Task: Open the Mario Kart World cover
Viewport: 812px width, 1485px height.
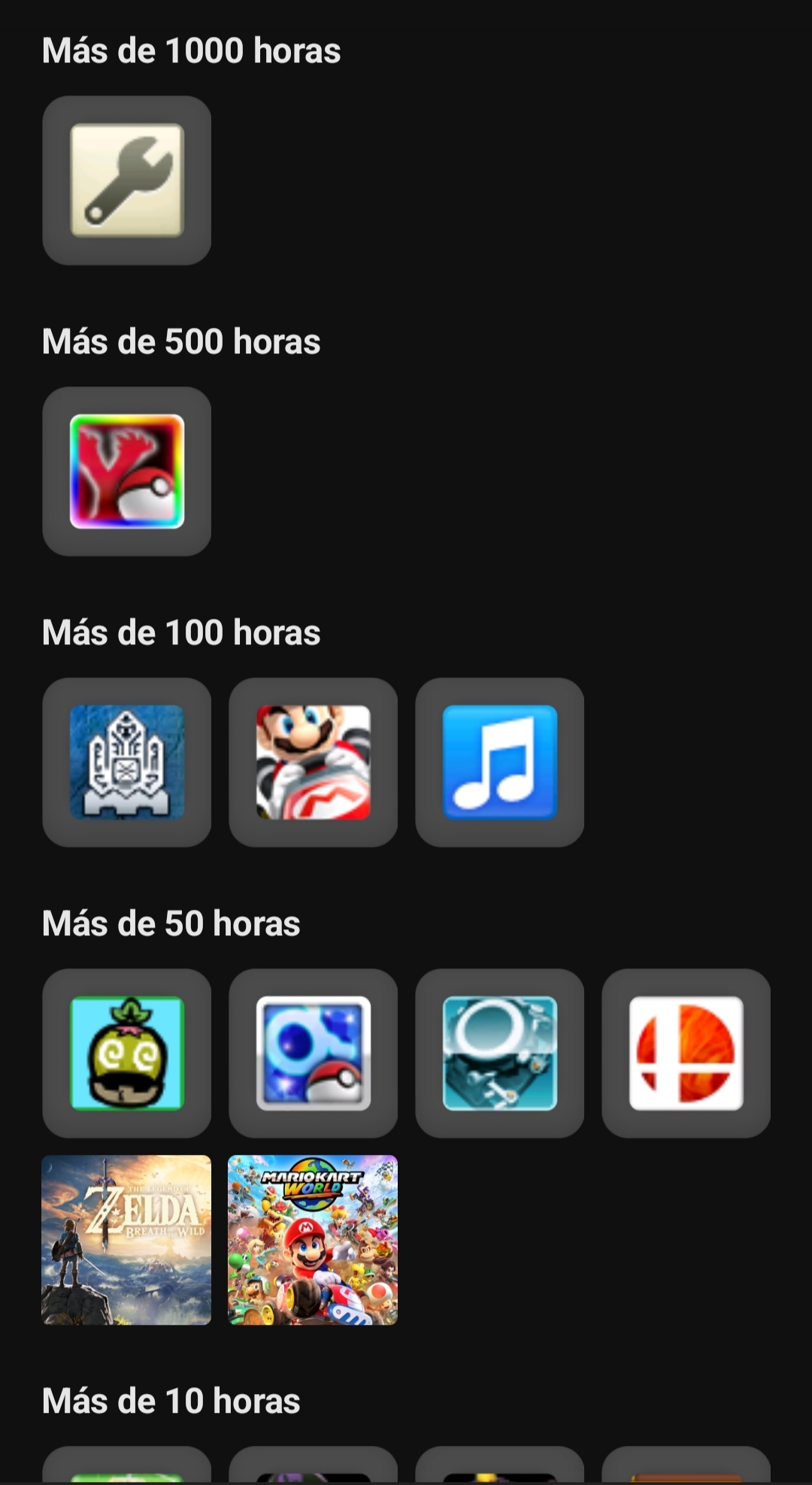Action: coord(313,1240)
